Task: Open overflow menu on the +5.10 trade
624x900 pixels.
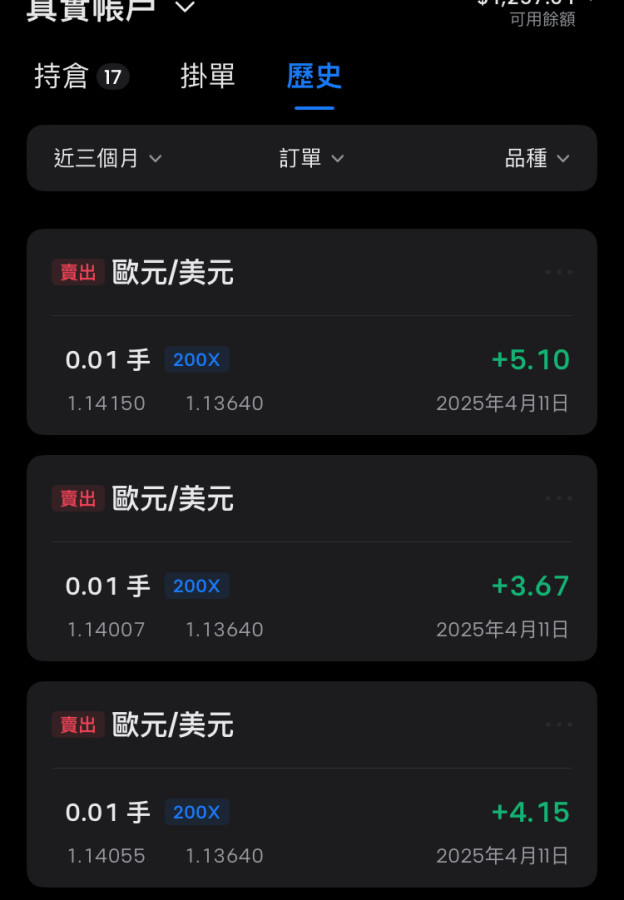Action: click(559, 272)
